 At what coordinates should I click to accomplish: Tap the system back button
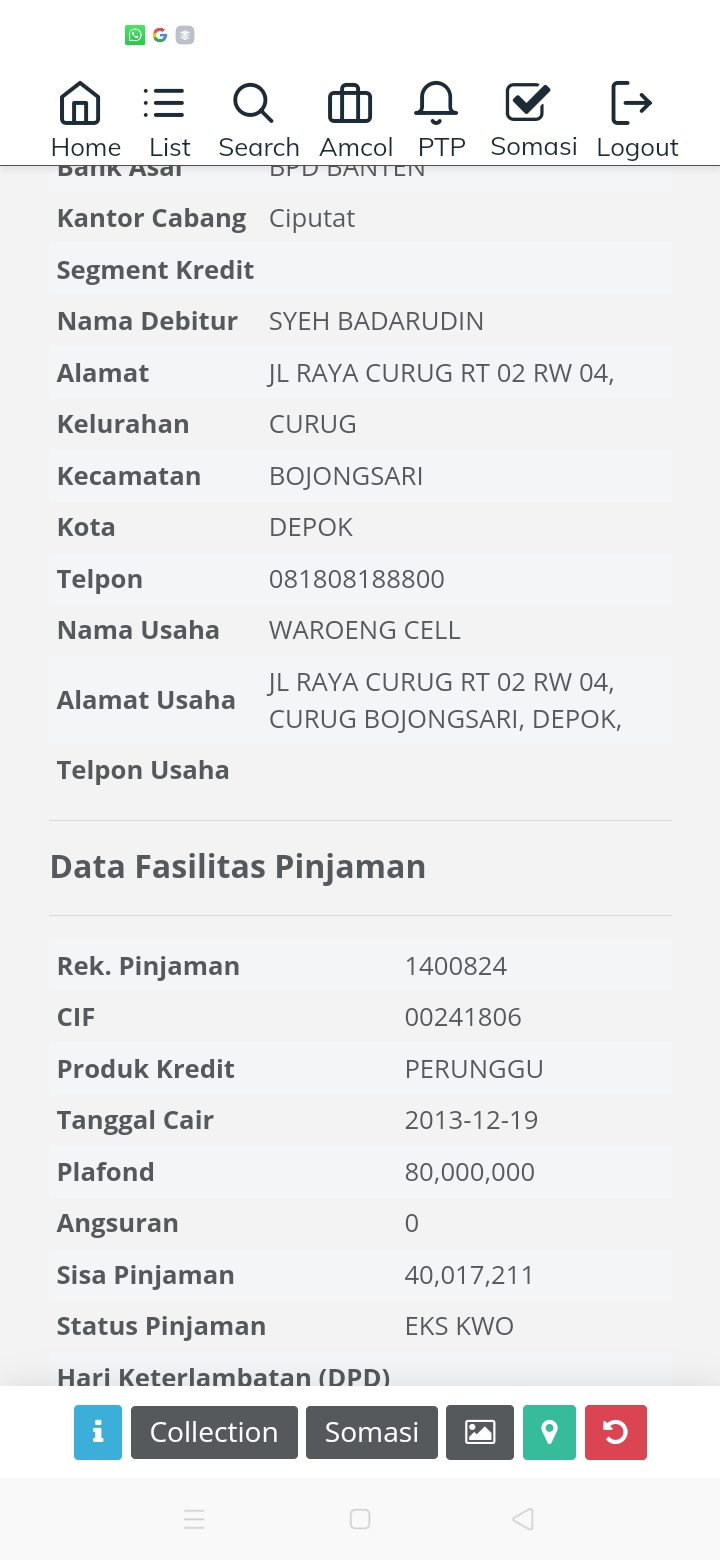click(522, 1519)
